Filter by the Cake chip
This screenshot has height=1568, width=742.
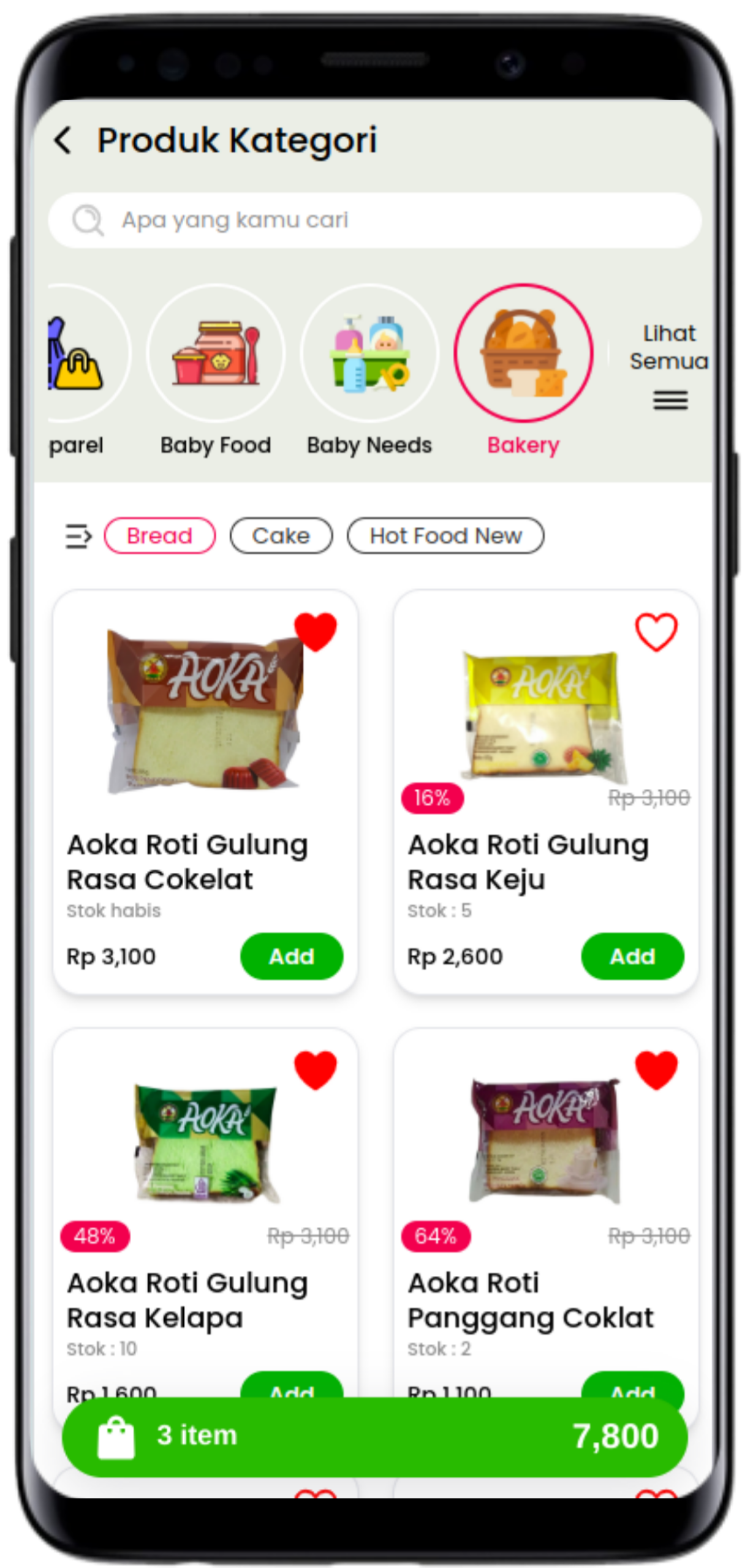tap(281, 536)
